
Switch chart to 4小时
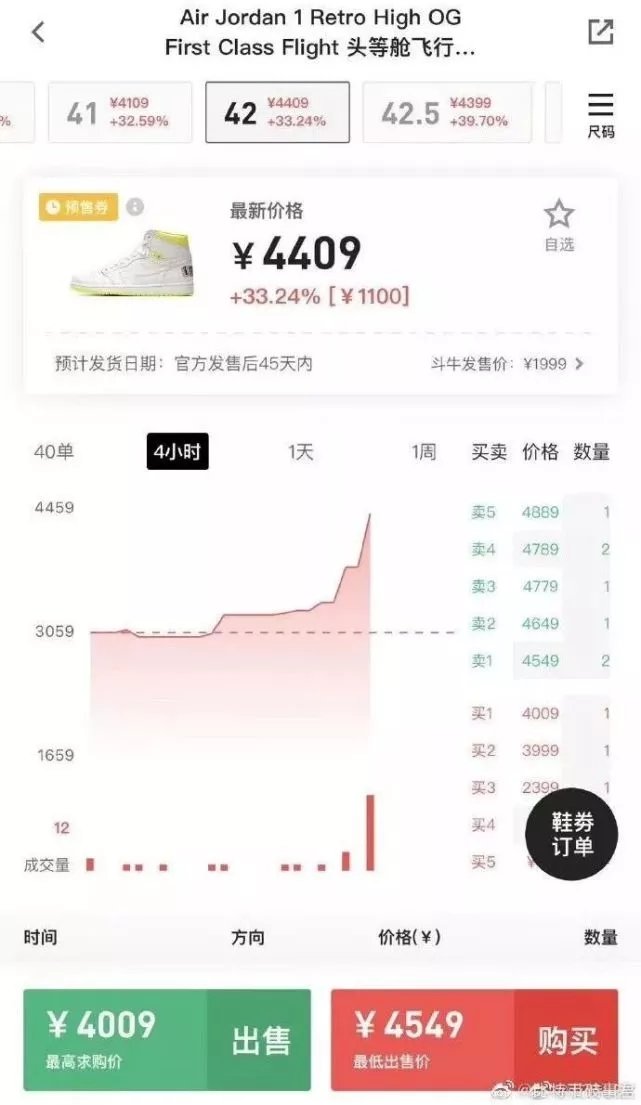click(x=177, y=452)
